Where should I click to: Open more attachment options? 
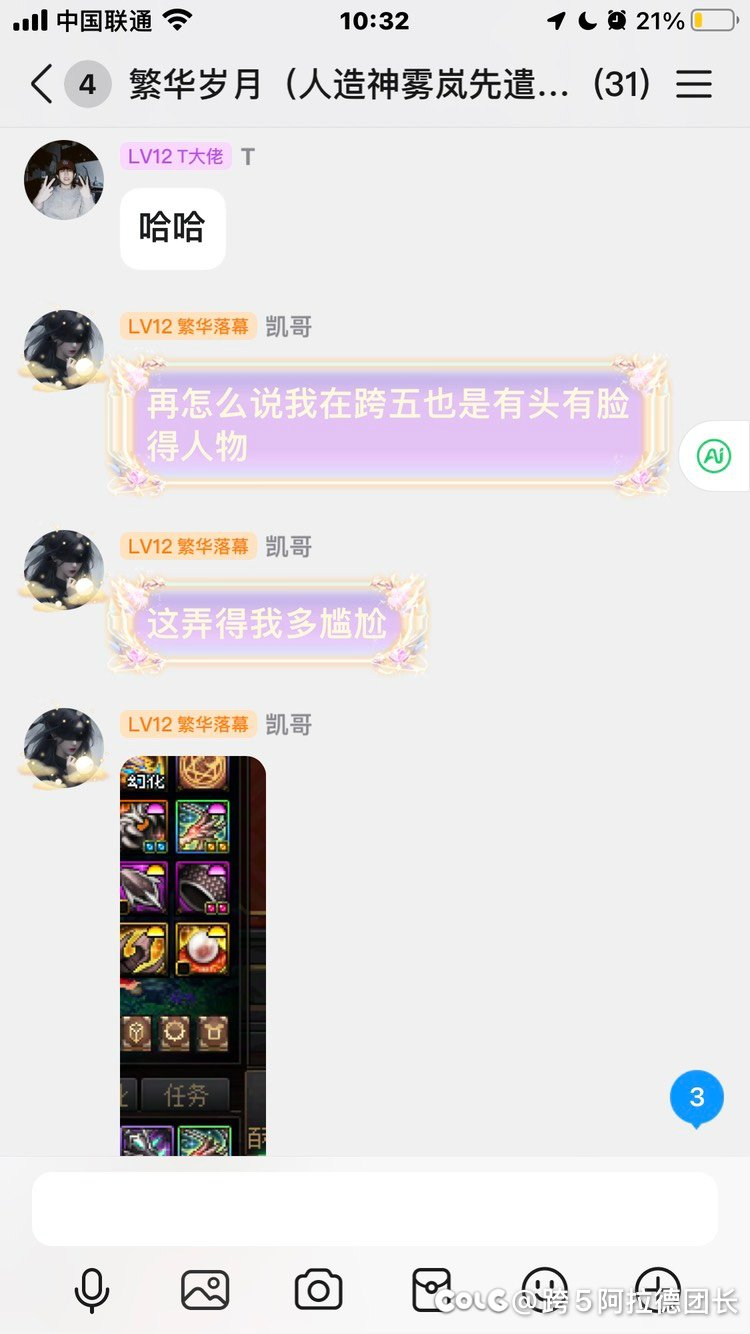click(x=658, y=1288)
